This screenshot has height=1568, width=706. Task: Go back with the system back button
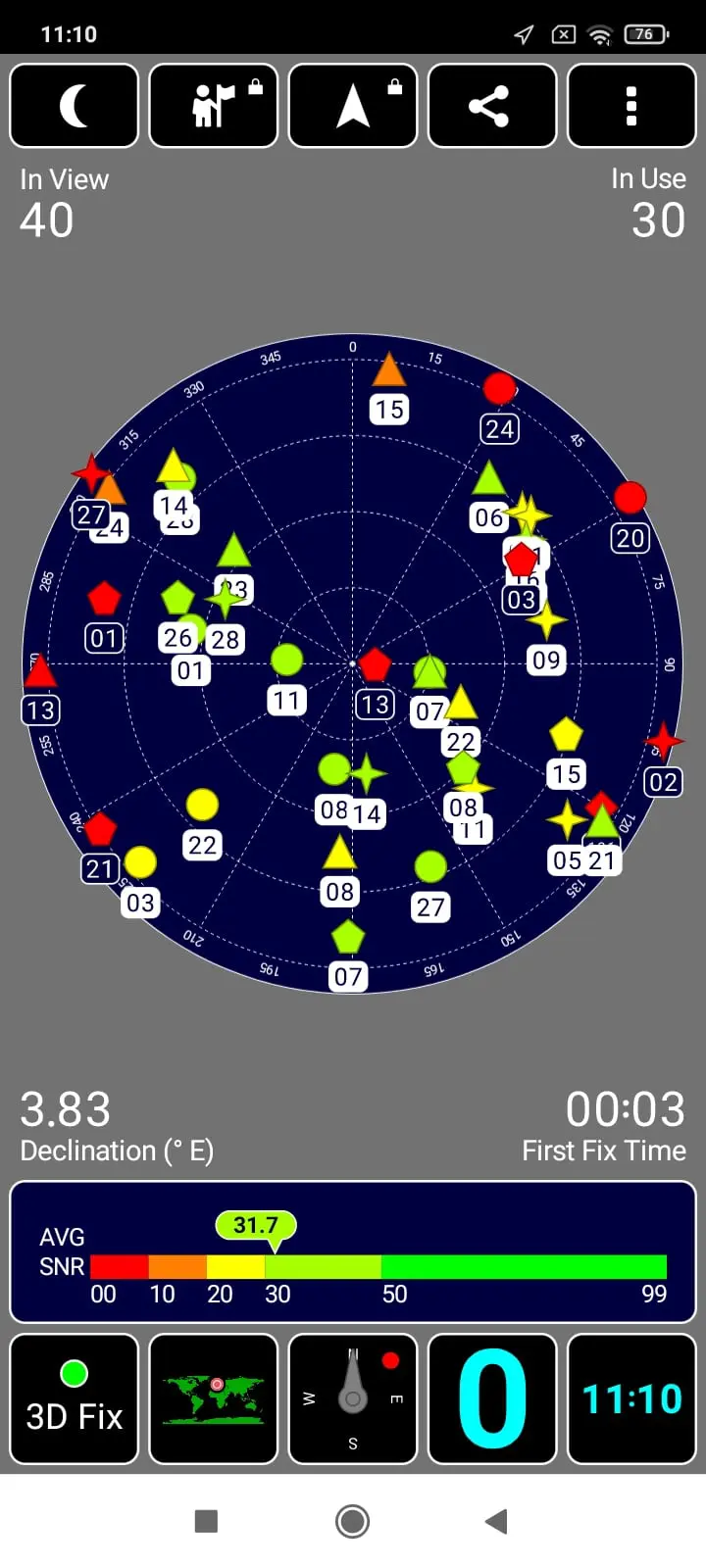click(497, 1521)
